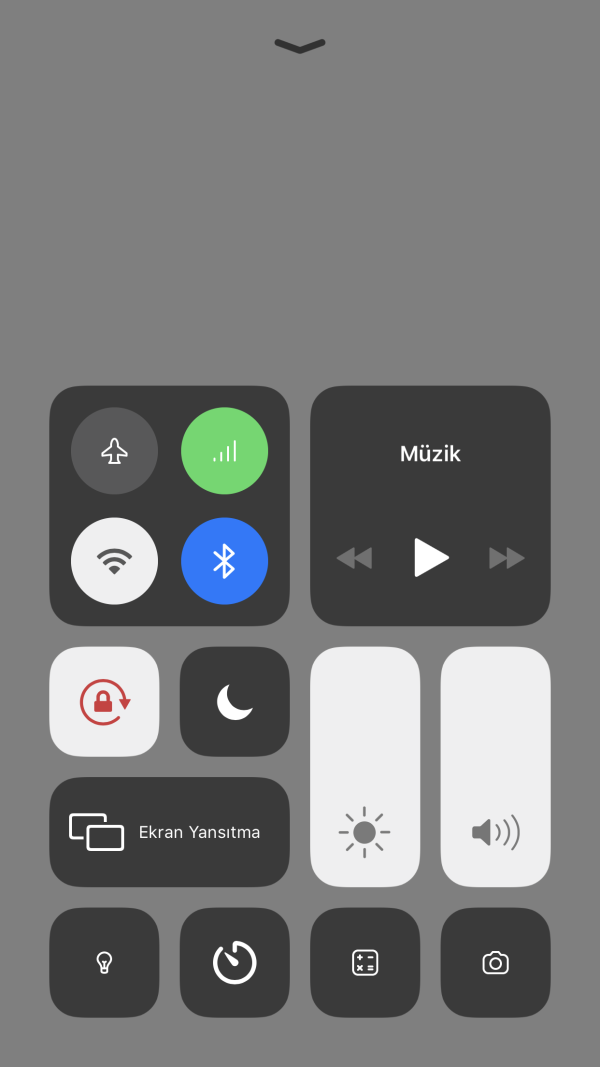600x1067 pixels.
Task: Skip to the next track
Action: tap(507, 558)
